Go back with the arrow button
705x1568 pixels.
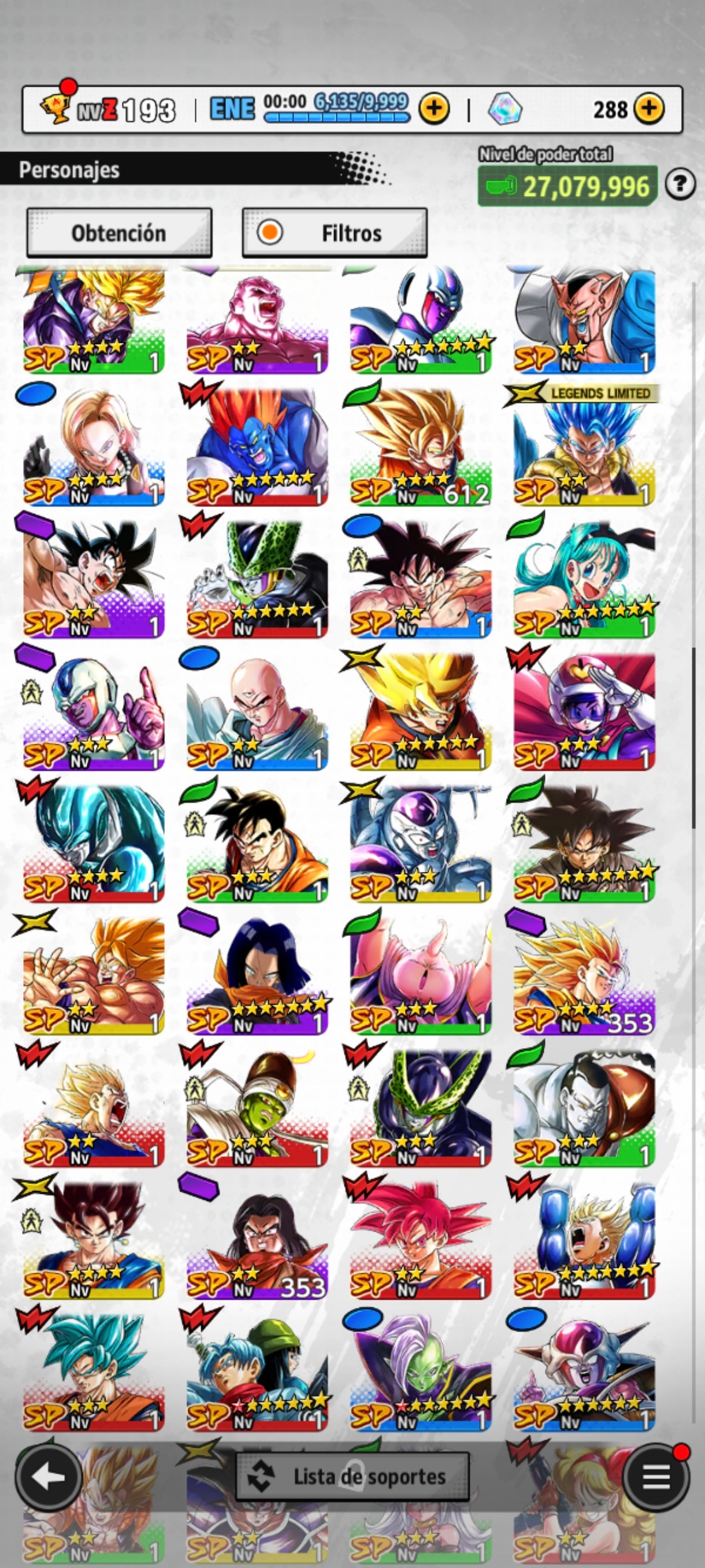(x=49, y=1477)
